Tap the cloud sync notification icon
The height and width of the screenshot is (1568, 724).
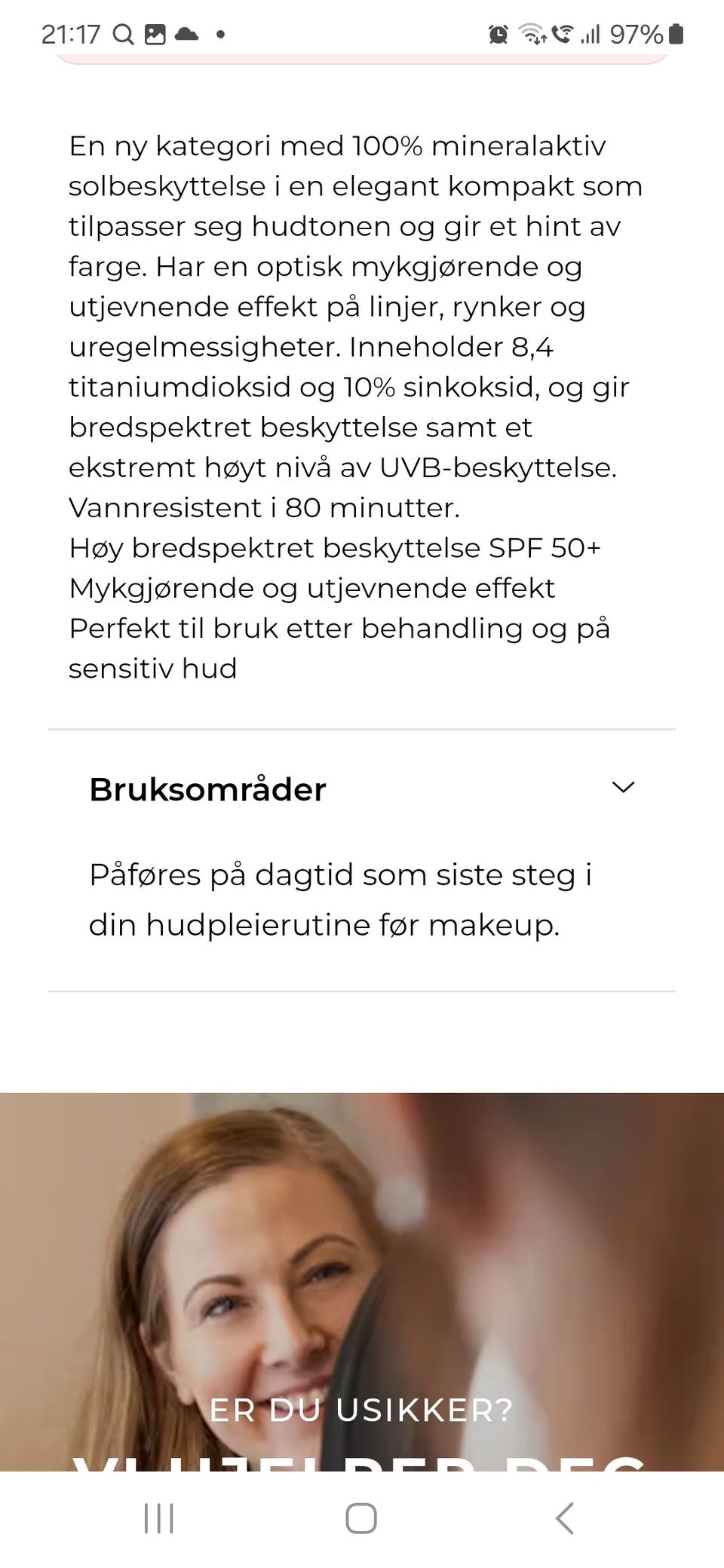coord(186,33)
